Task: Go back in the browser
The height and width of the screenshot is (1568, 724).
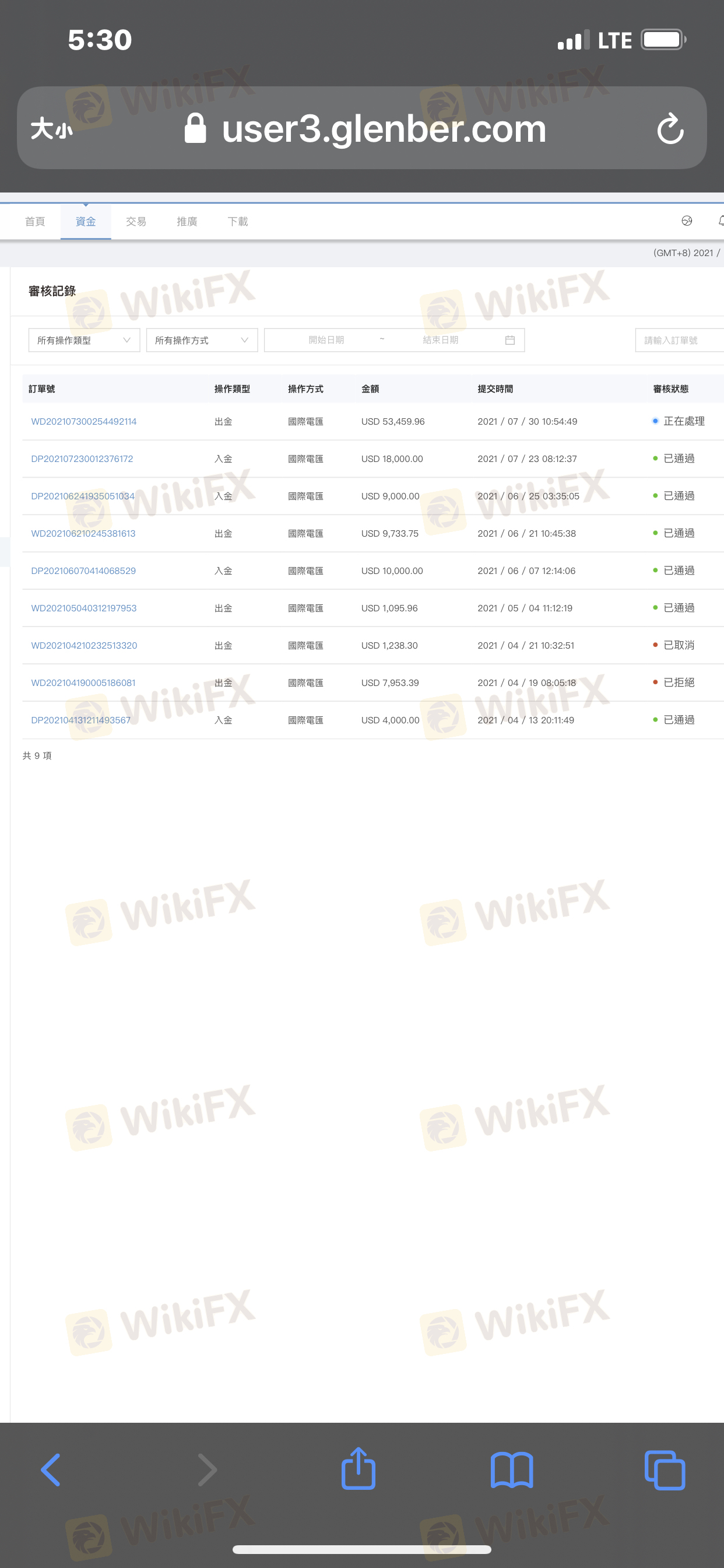Action: click(51, 1470)
